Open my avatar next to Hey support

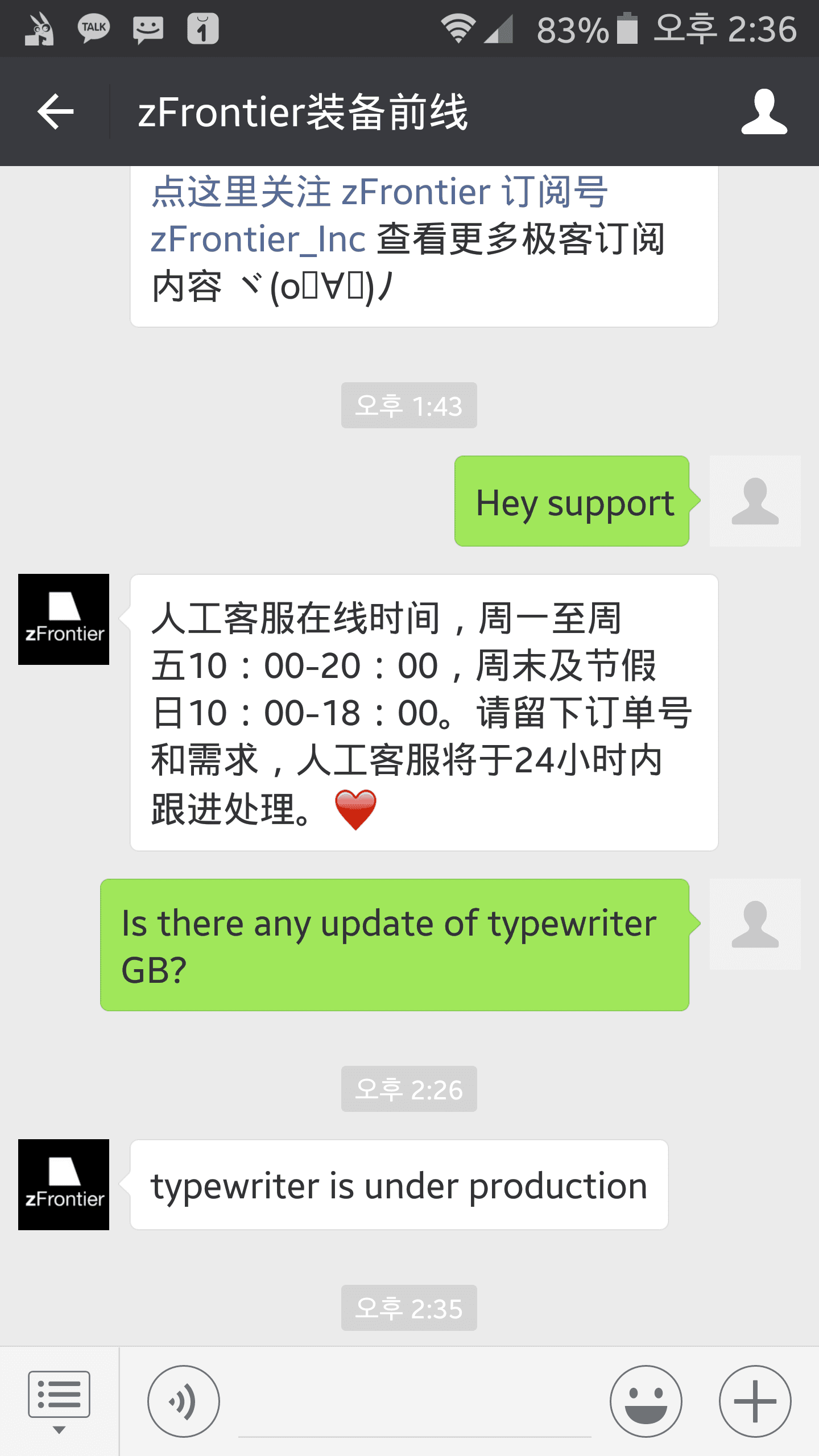pos(755,501)
